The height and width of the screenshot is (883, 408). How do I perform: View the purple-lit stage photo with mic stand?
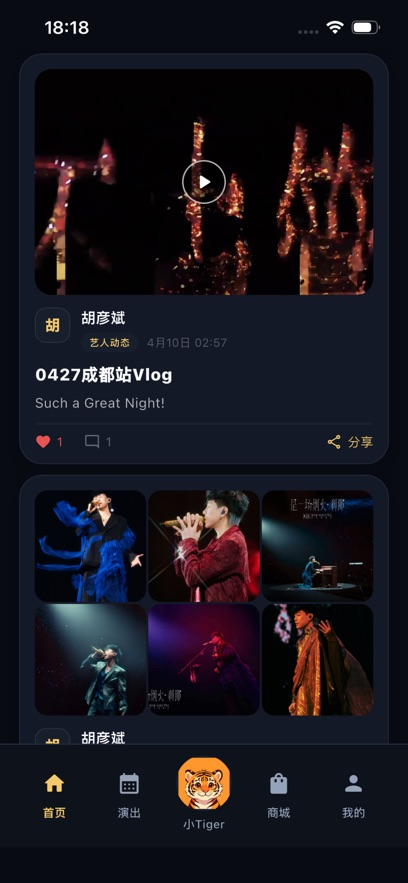point(204,659)
